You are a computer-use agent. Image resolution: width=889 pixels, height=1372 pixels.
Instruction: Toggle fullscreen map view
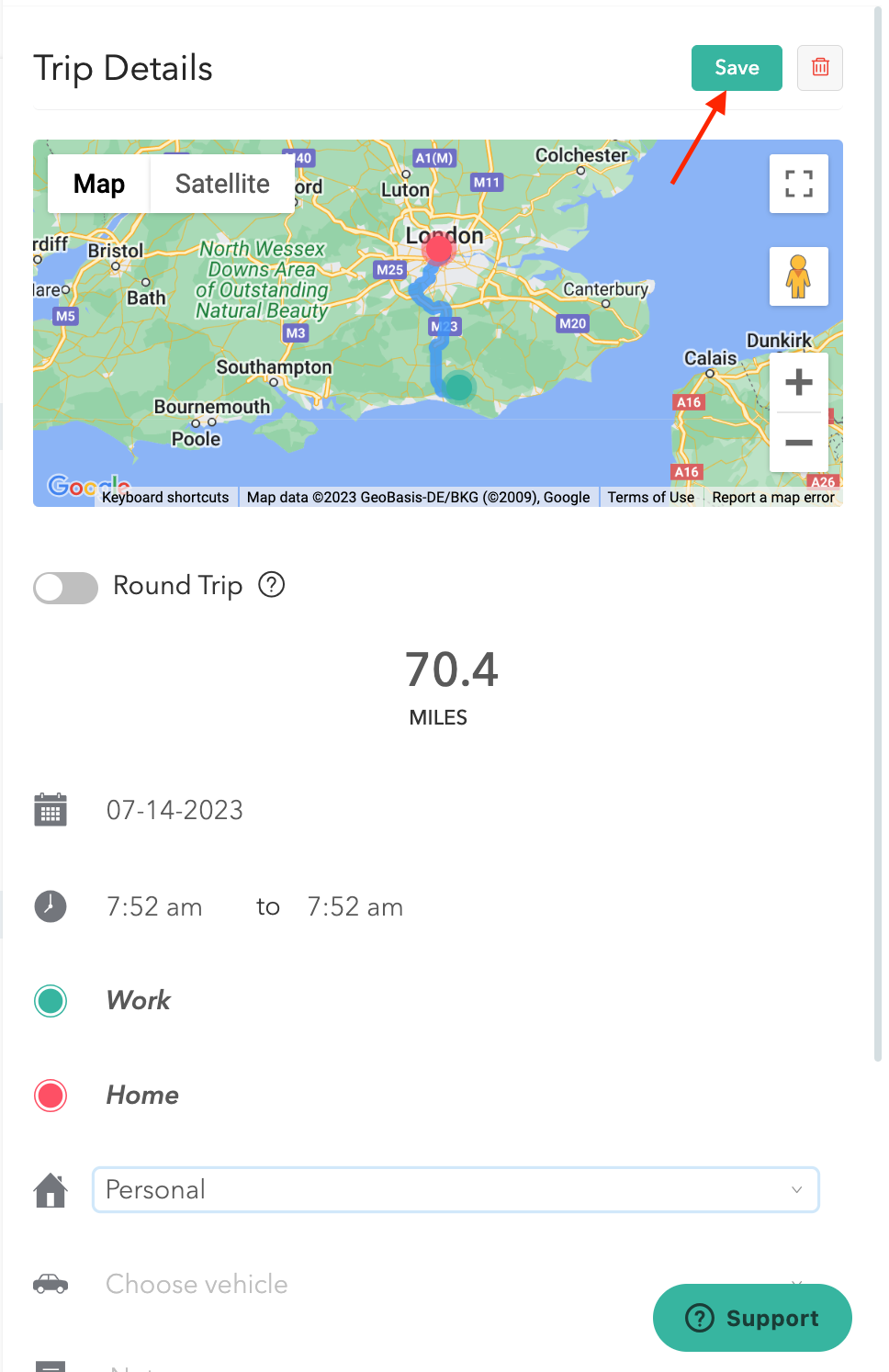[x=798, y=184]
